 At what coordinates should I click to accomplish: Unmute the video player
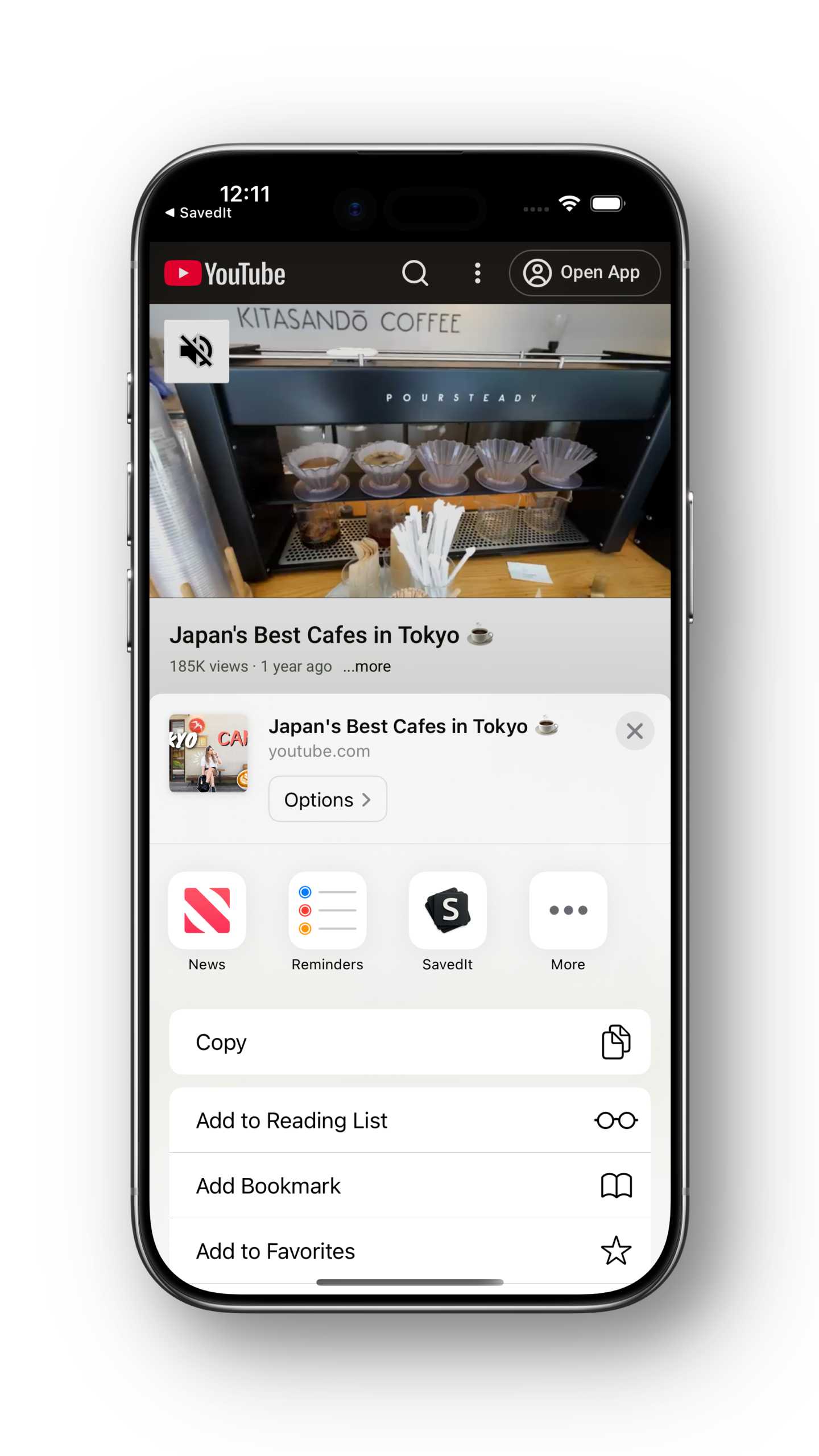click(x=197, y=351)
